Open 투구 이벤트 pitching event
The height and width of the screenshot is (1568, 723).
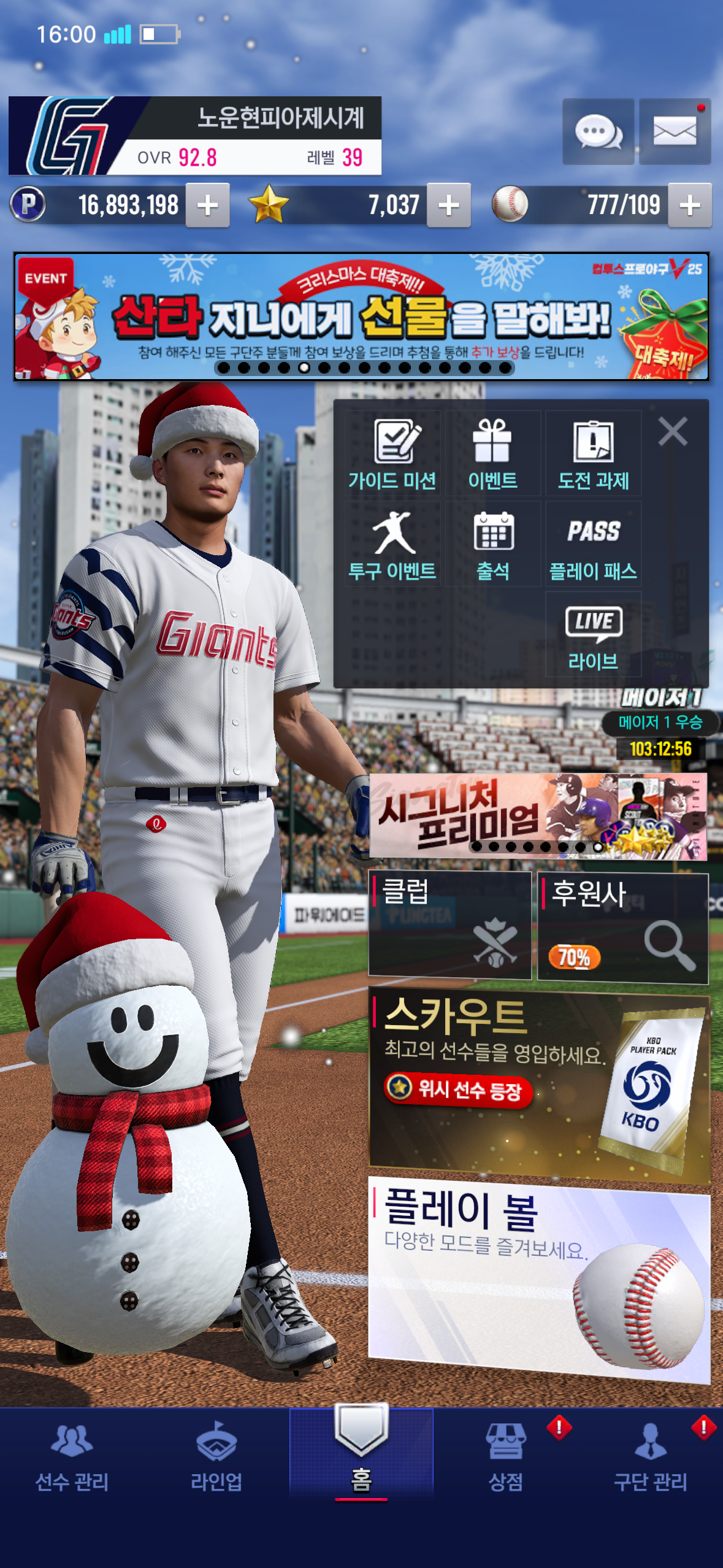pos(392,545)
